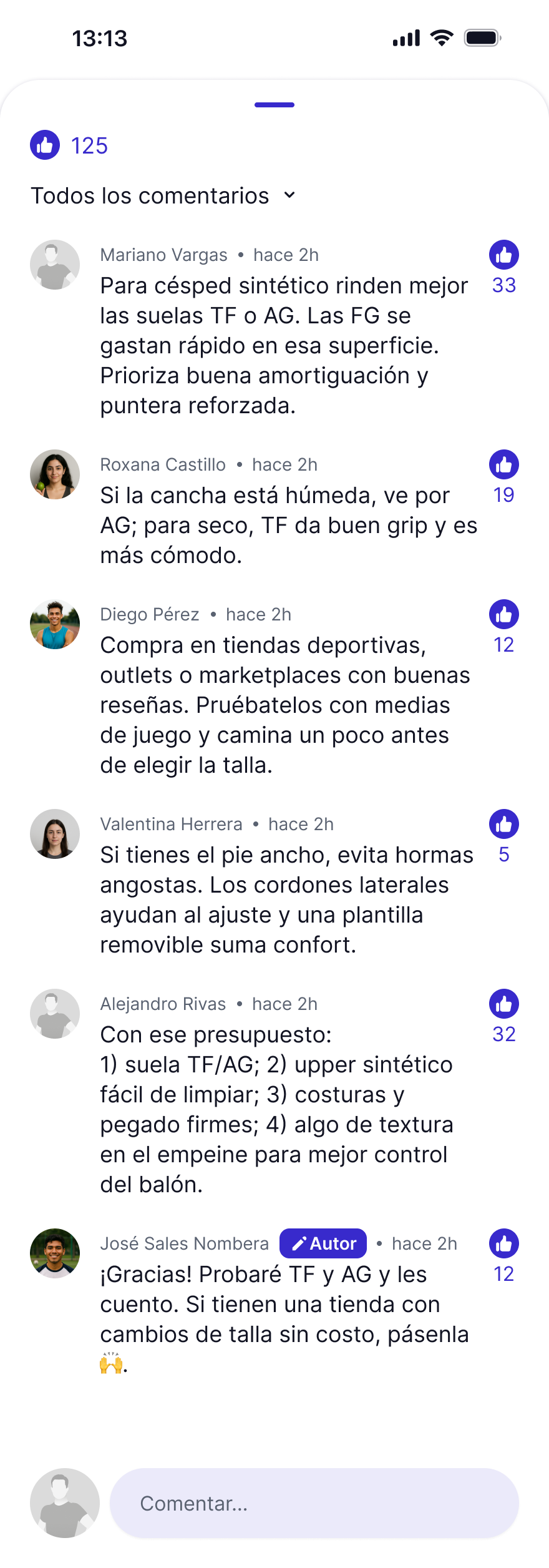Image resolution: width=549 pixels, height=1568 pixels.
Task: Tap the Comentar input field
Action: coord(314,1503)
